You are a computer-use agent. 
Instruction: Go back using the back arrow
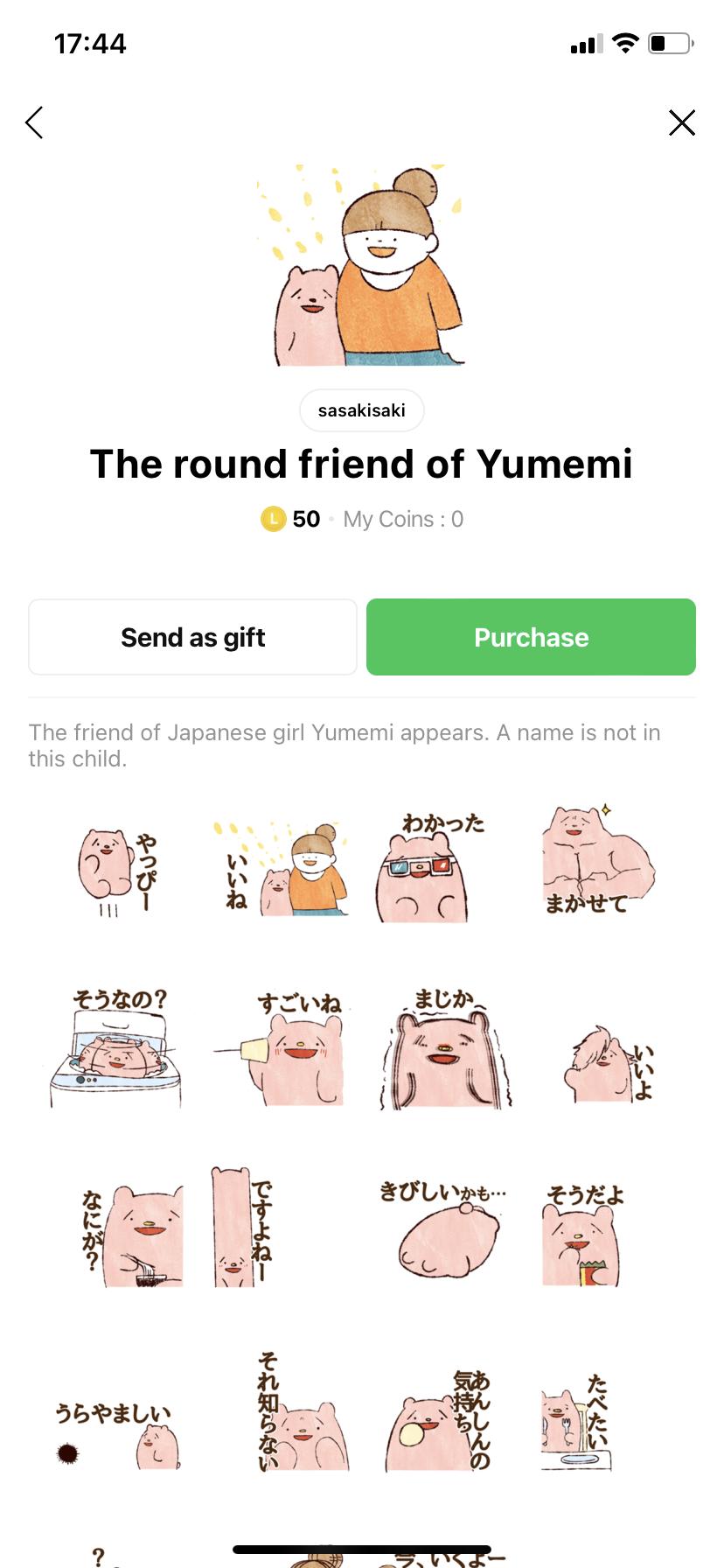click(34, 122)
